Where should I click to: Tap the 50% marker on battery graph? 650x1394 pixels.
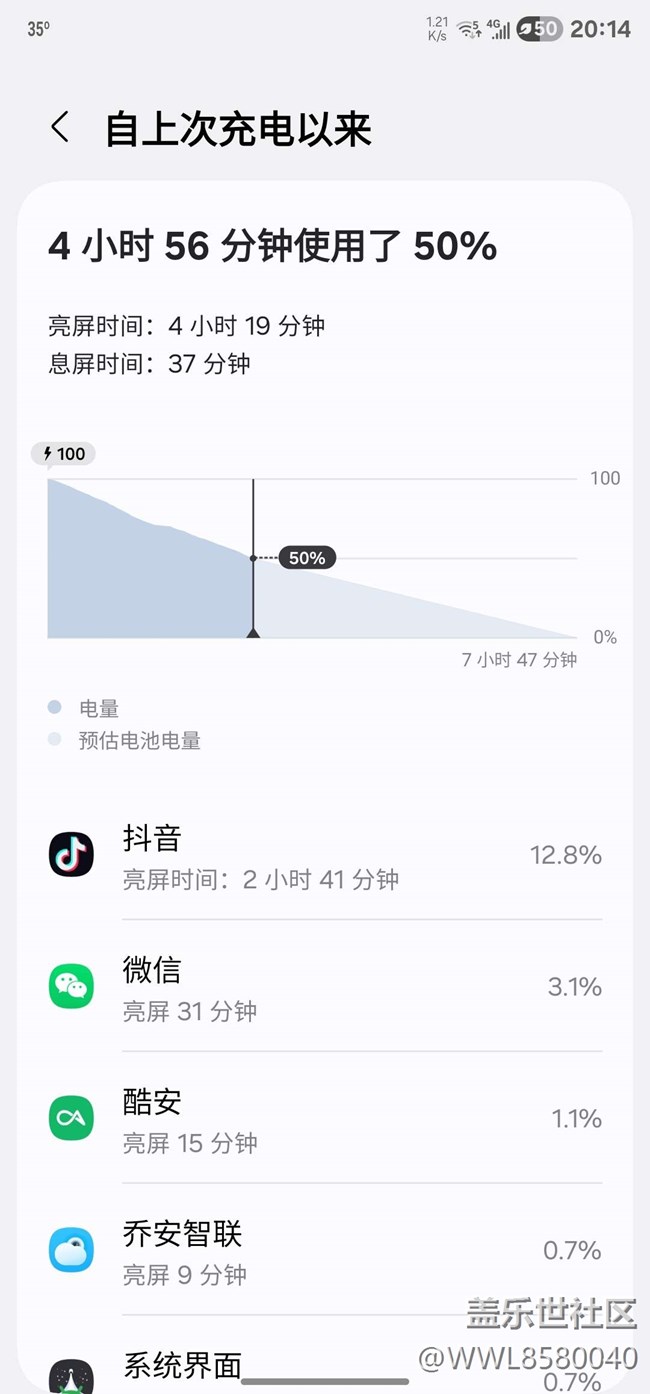pyautogui.click(x=306, y=558)
